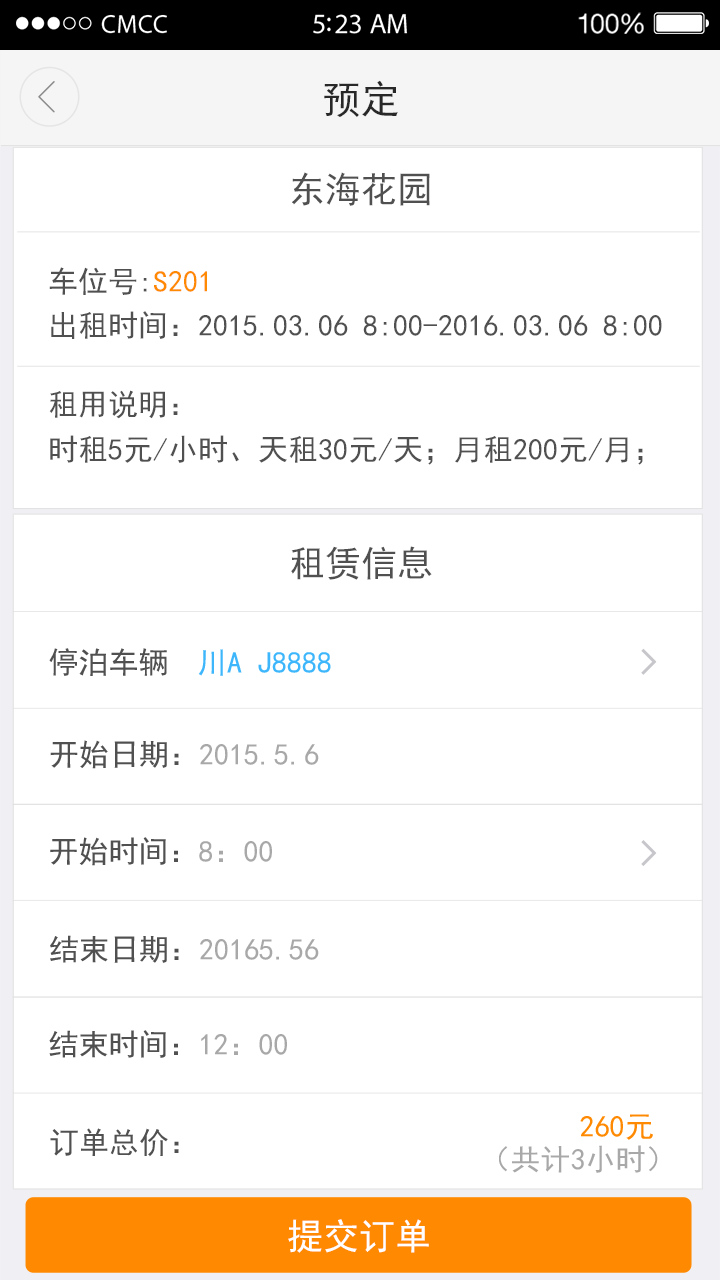
Task: Open the 开始时间 picker row
Action: pyautogui.click(x=357, y=853)
